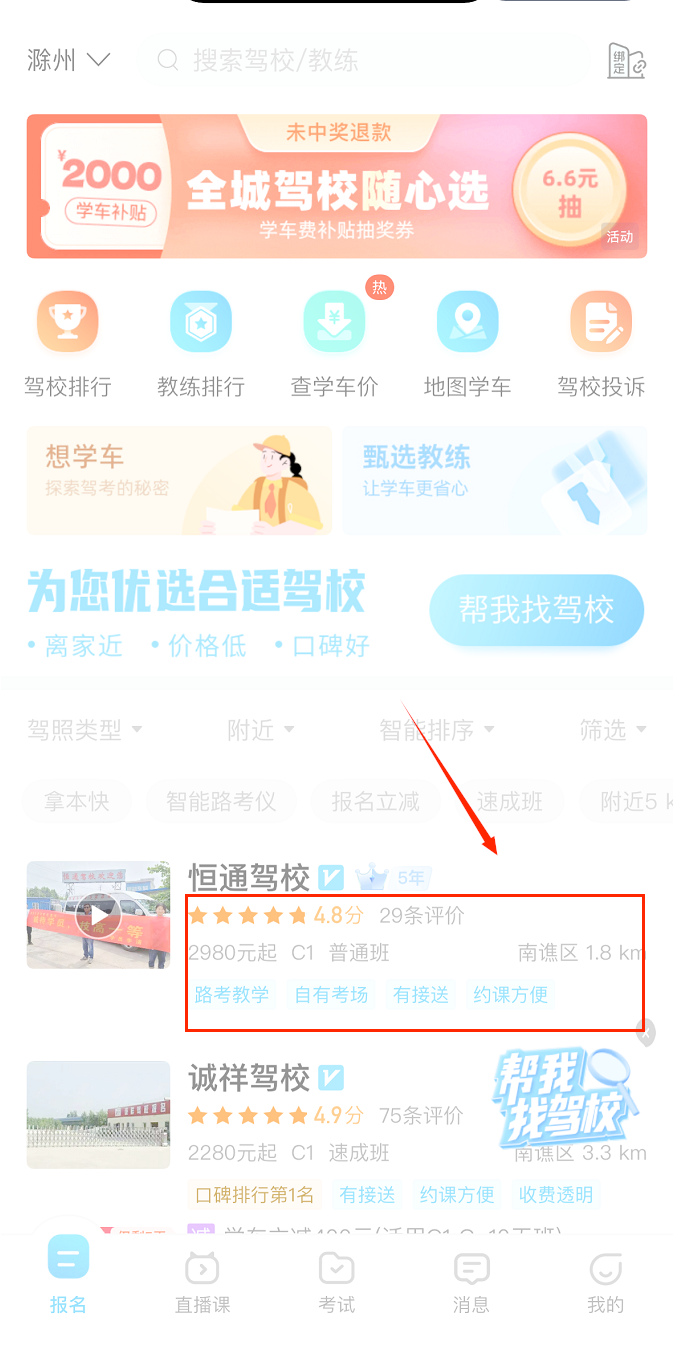The width and height of the screenshot is (674, 1348).
Task: Open the 想学车 card
Action: tap(179, 481)
